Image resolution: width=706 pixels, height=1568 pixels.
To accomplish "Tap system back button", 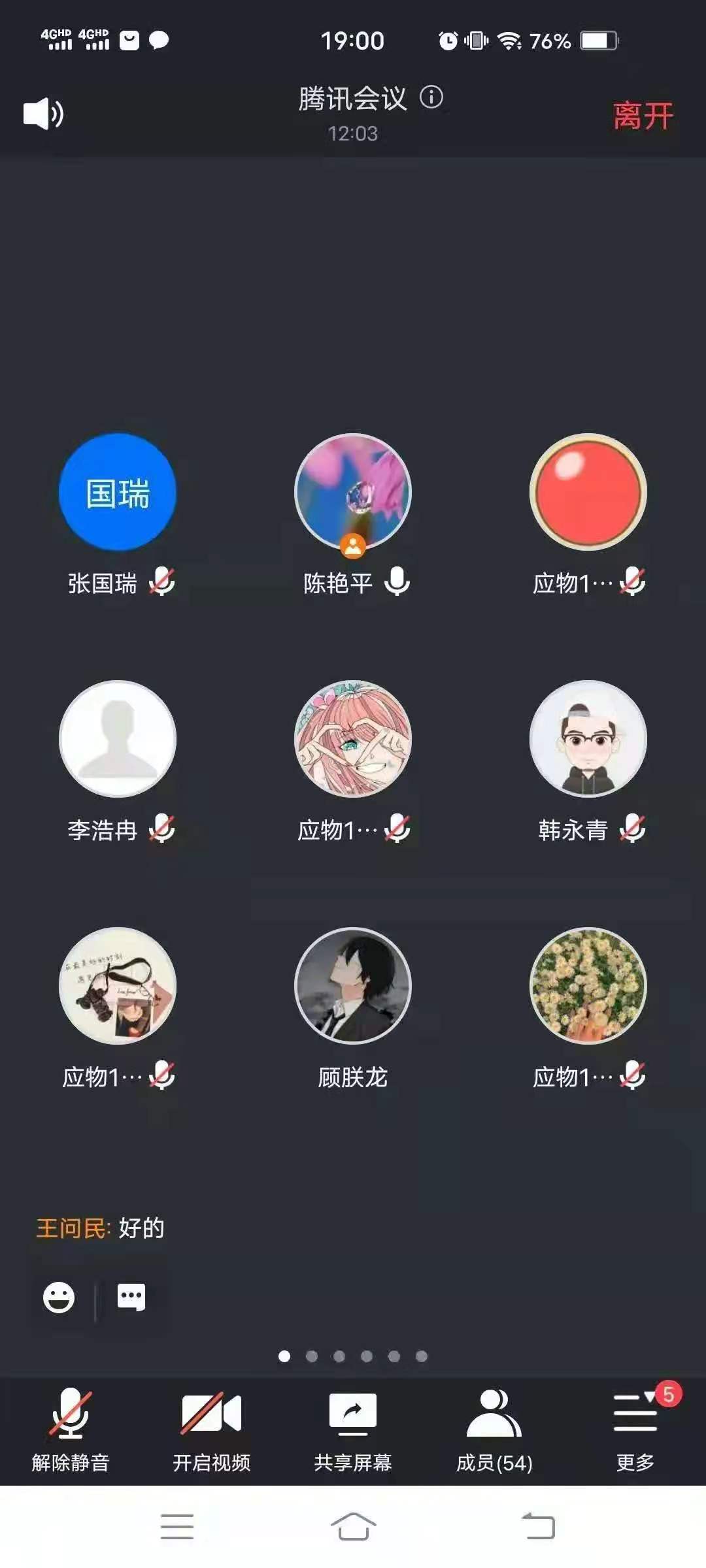I will click(x=539, y=1527).
